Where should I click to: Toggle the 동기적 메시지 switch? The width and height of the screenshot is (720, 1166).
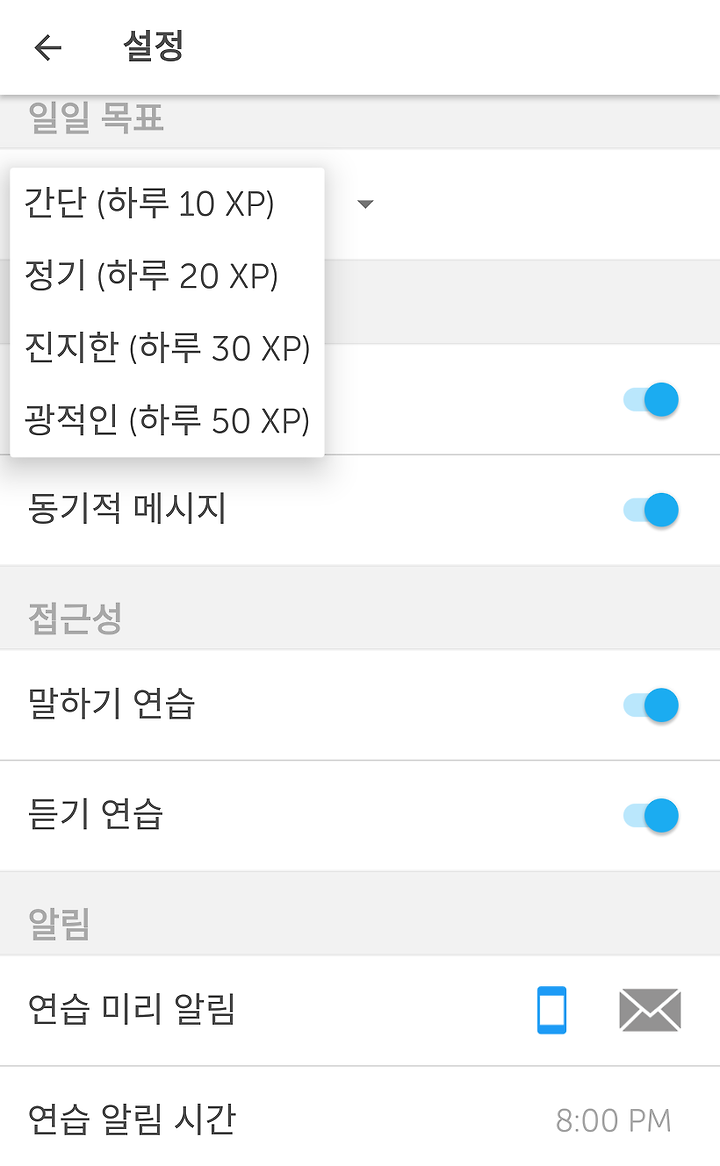651,510
